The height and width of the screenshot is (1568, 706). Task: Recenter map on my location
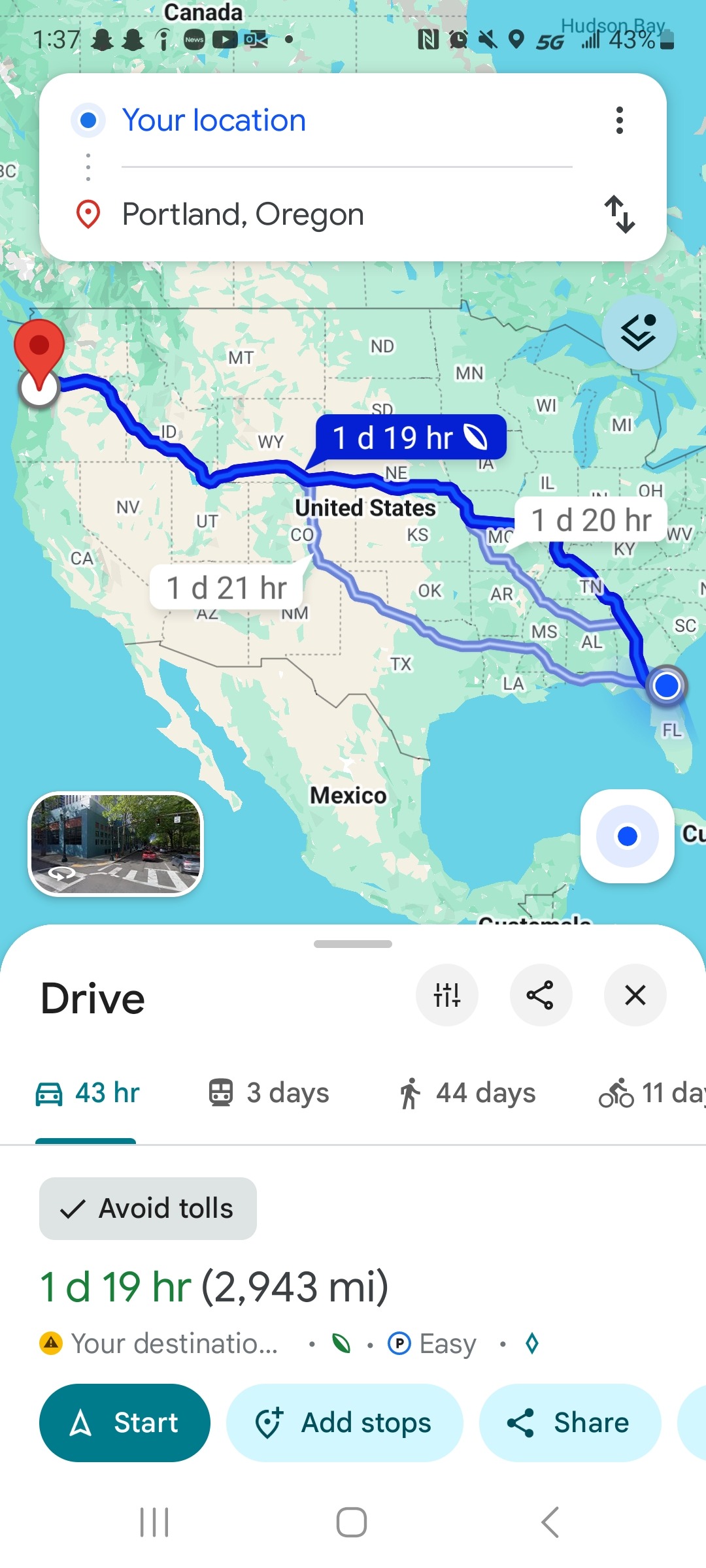pos(627,836)
